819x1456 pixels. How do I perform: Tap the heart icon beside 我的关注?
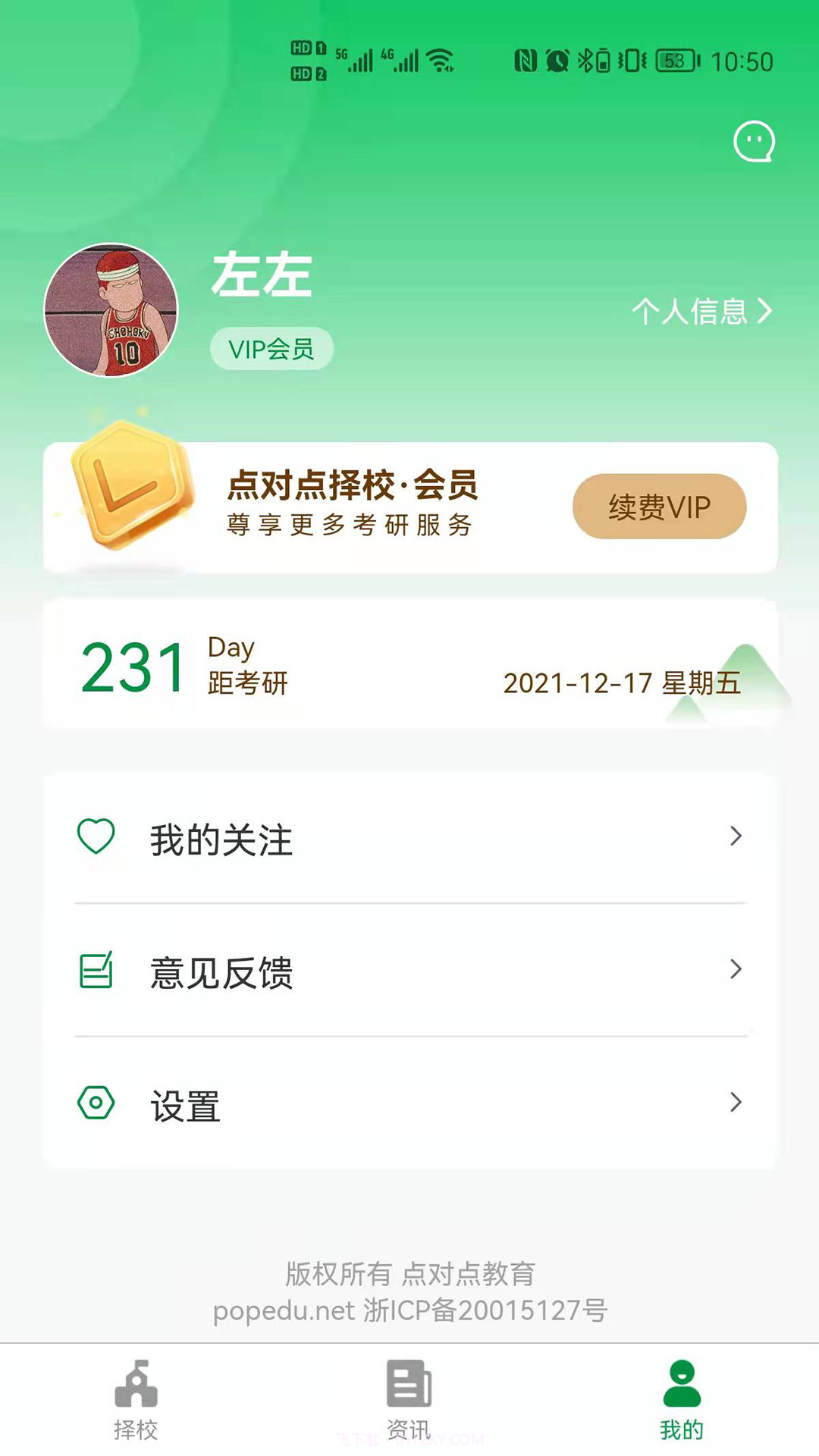96,837
